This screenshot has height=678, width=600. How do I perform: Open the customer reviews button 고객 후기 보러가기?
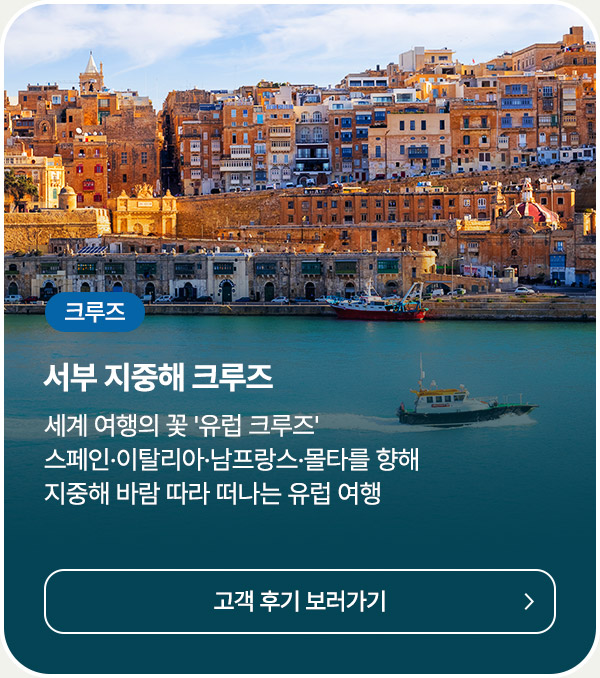click(x=299, y=601)
